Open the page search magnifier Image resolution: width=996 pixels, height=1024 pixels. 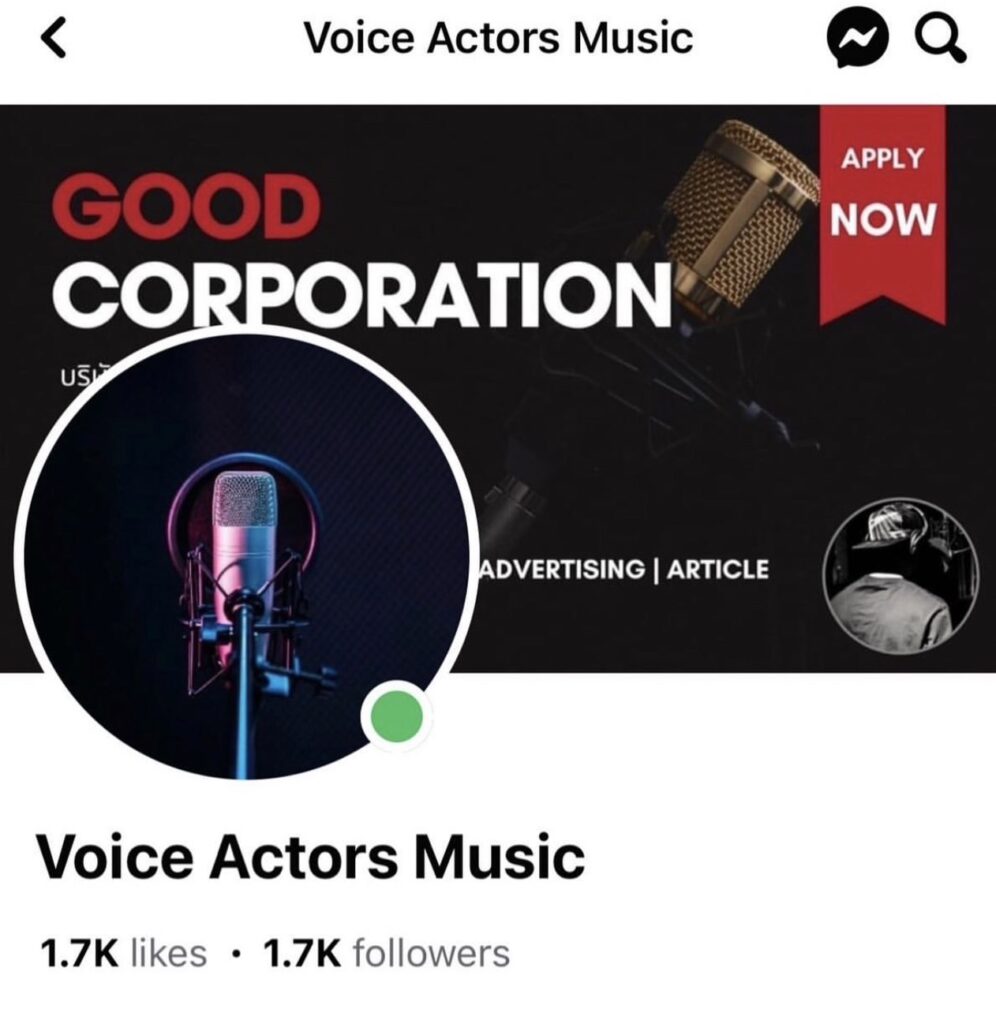pyautogui.click(x=940, y=40)
